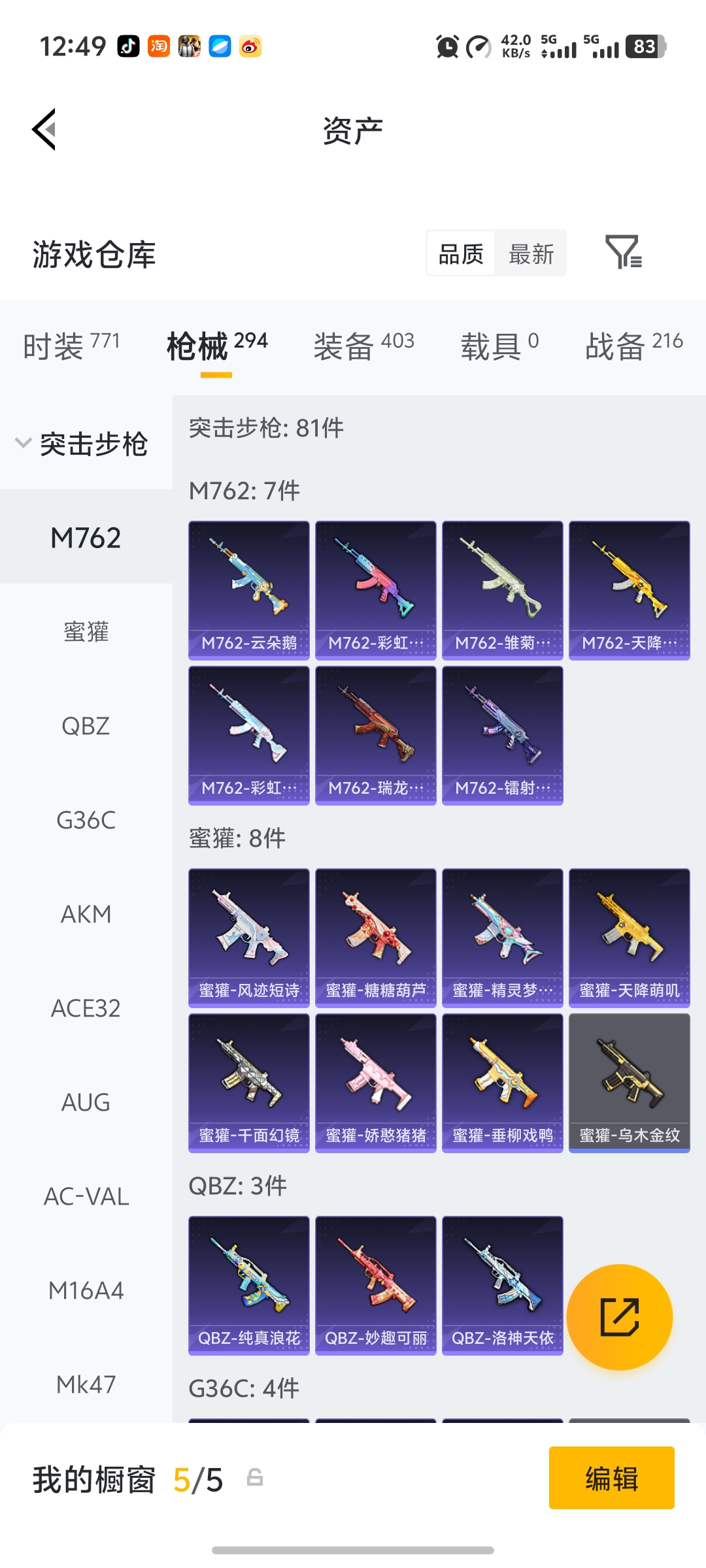Tap the yellow share floating button
Image resolution: width=706 pixels, height=1568 pixels.
tap(619, 1316)
